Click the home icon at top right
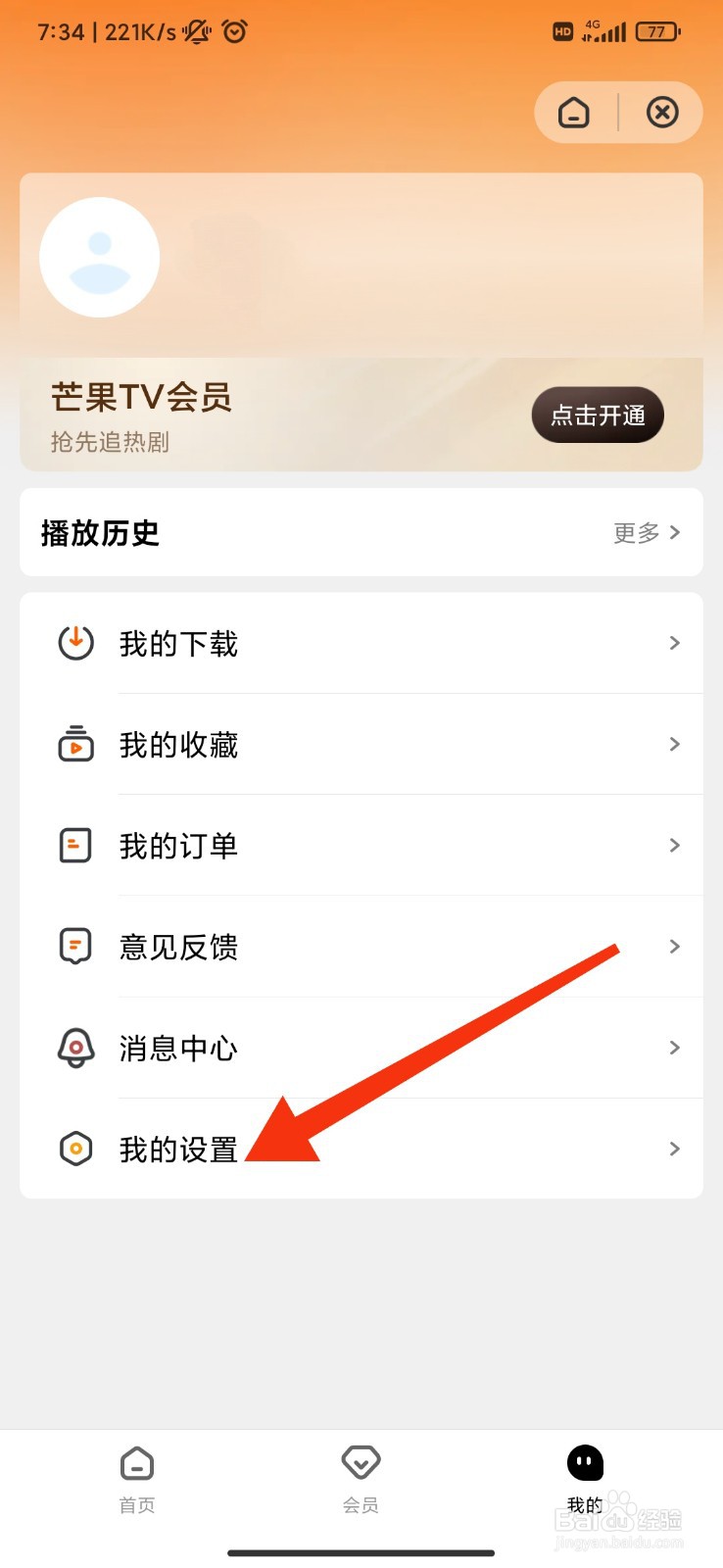This screenshot has width=723, height=1568. click(x=572, y=112)
